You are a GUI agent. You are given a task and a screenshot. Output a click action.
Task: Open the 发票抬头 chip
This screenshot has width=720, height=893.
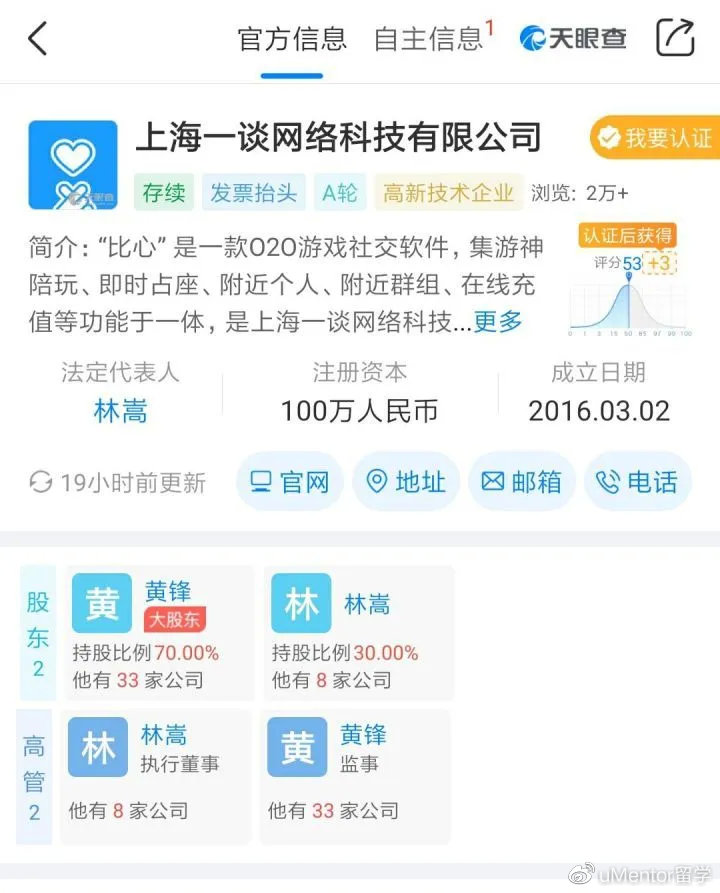click(x=254, y=193)
